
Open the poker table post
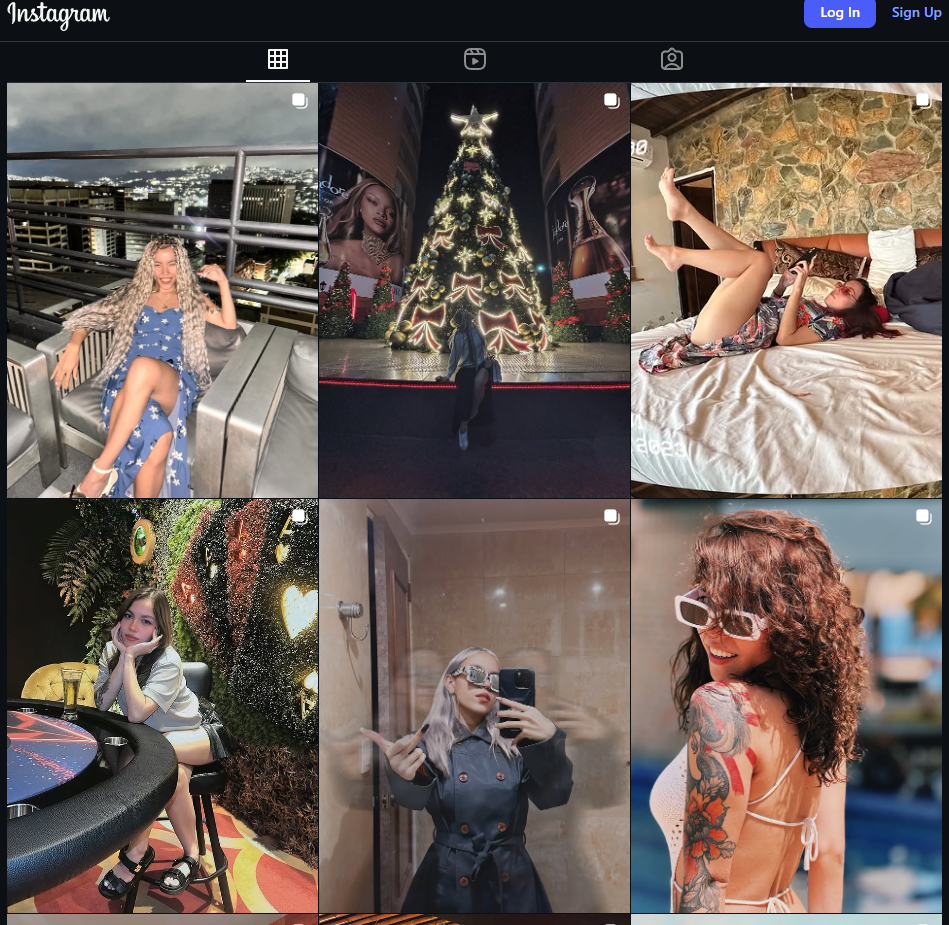[x=162, y=706]
